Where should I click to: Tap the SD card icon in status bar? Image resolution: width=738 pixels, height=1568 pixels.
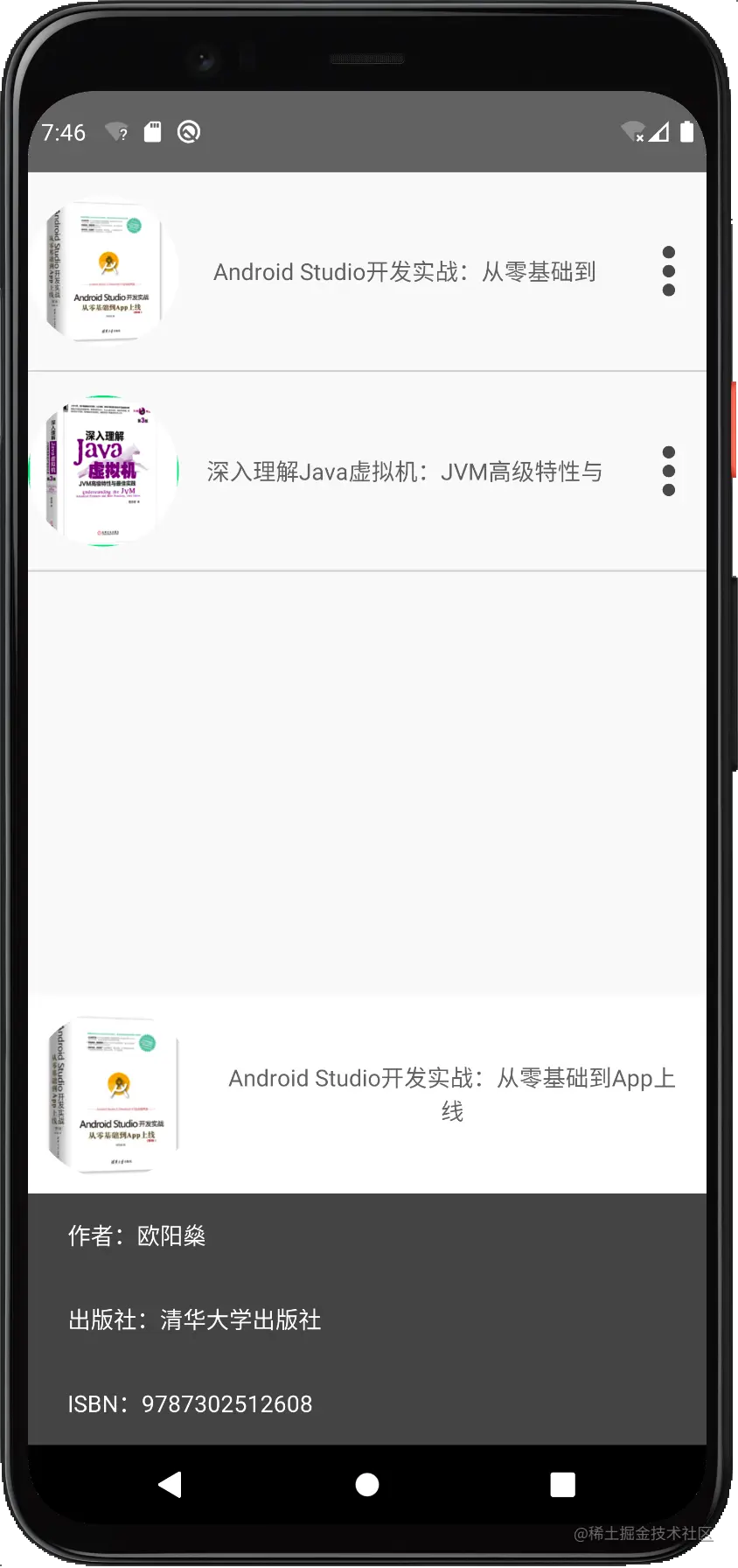tap(152, 131)
